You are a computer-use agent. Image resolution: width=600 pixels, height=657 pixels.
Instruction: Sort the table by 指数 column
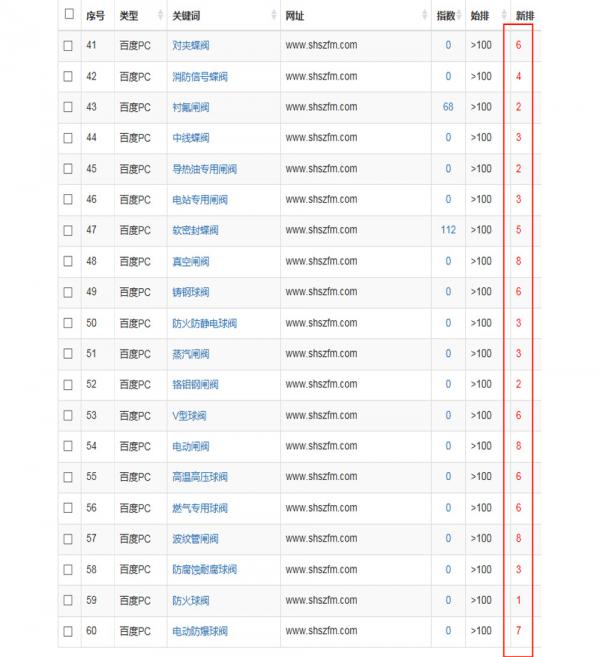(x=449, y=16)
